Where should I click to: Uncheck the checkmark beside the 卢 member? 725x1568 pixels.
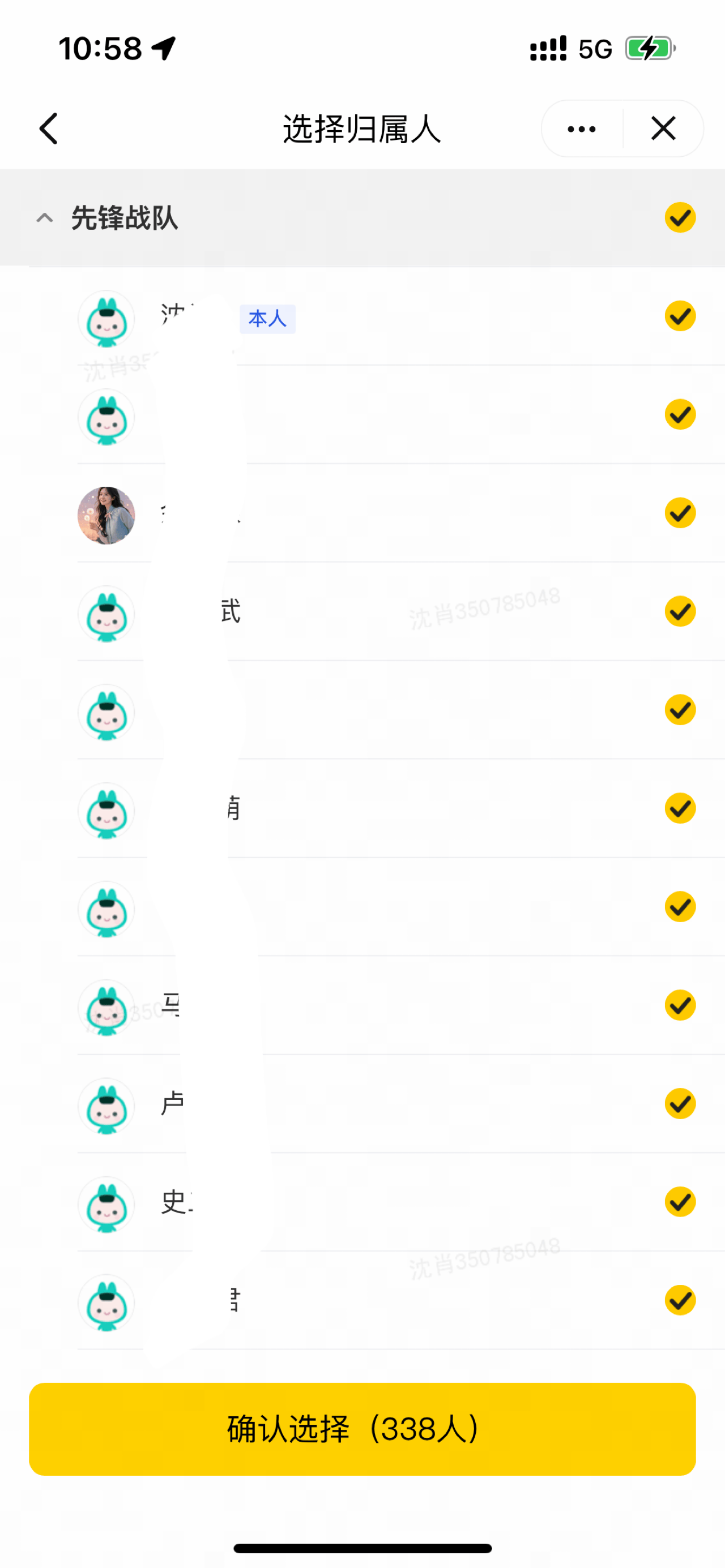[680, 1103]
